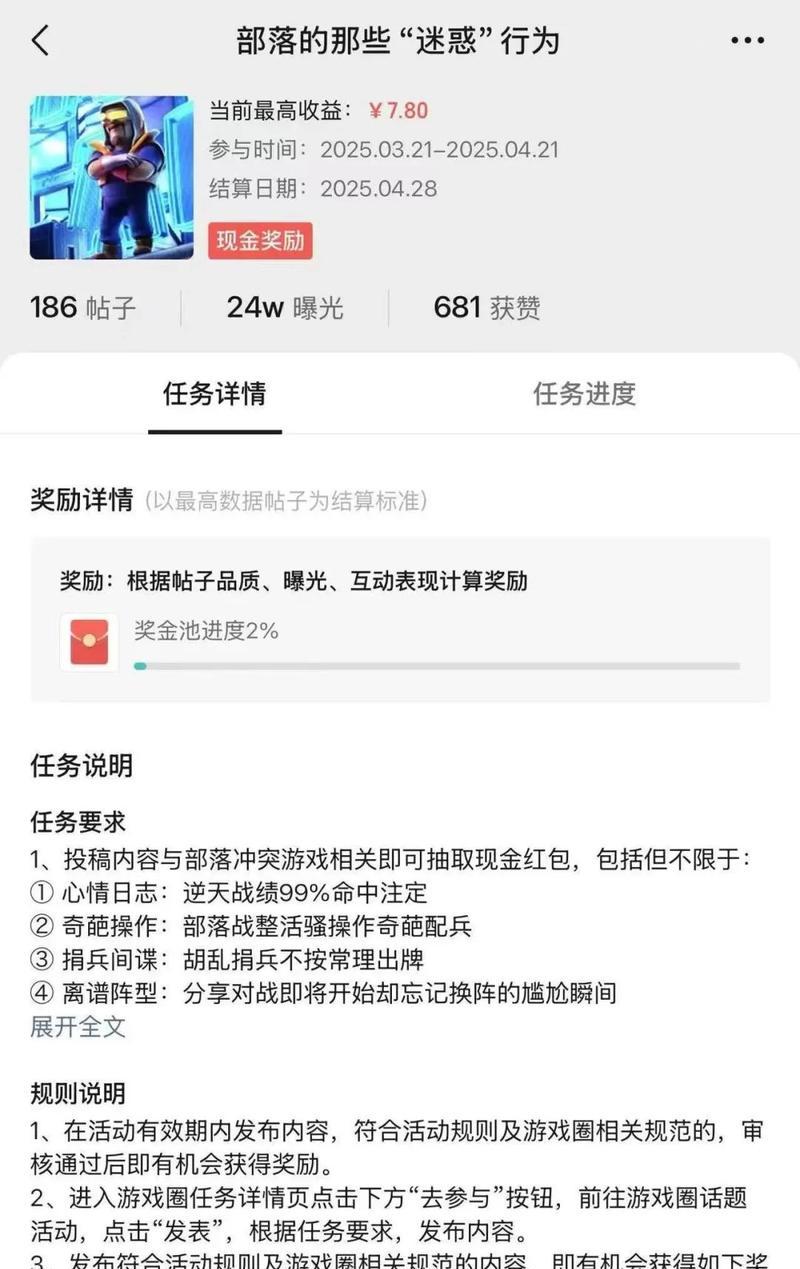Open the three-dot overflow menu
The image size is (800, 1269).
(x=747, y=41)
